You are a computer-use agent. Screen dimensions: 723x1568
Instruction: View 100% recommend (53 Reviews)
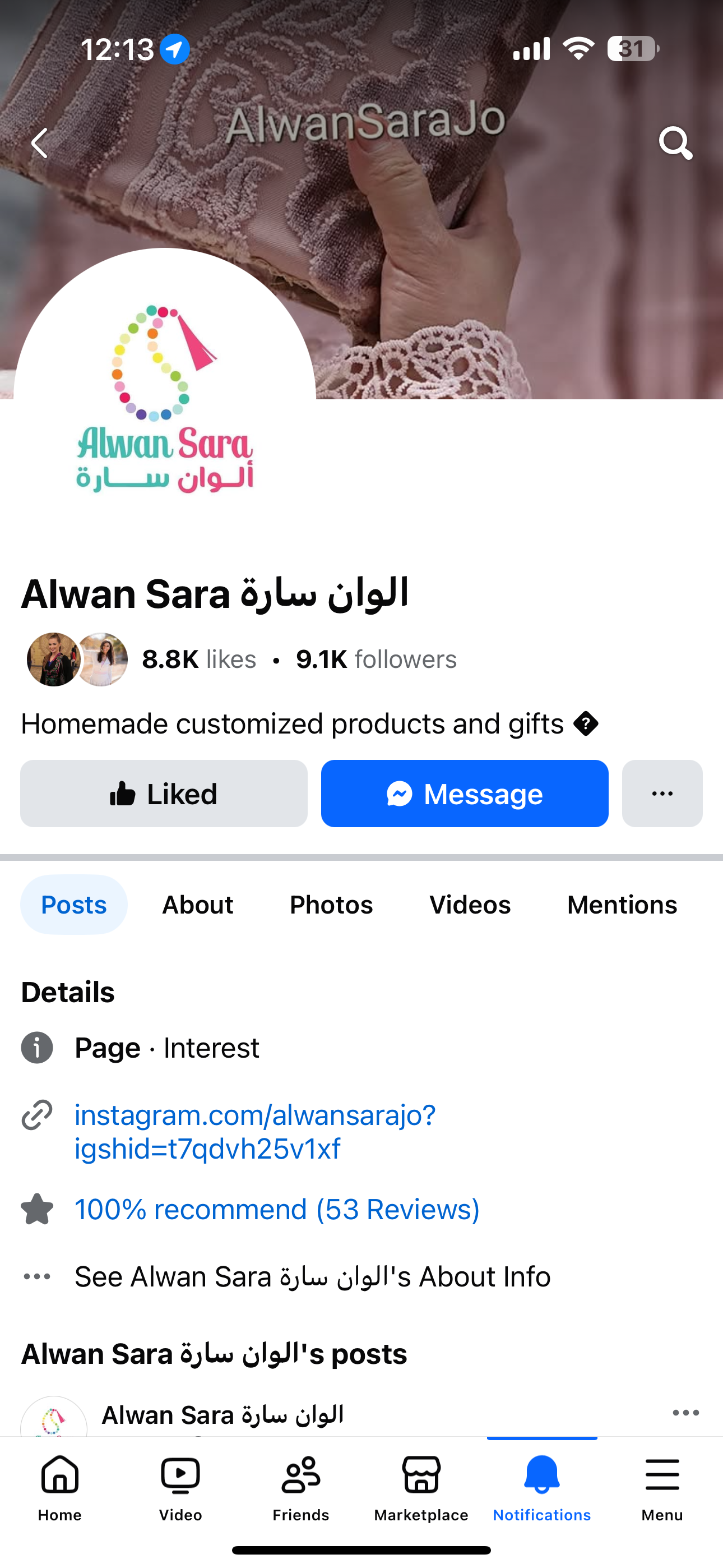(277, 1209)
